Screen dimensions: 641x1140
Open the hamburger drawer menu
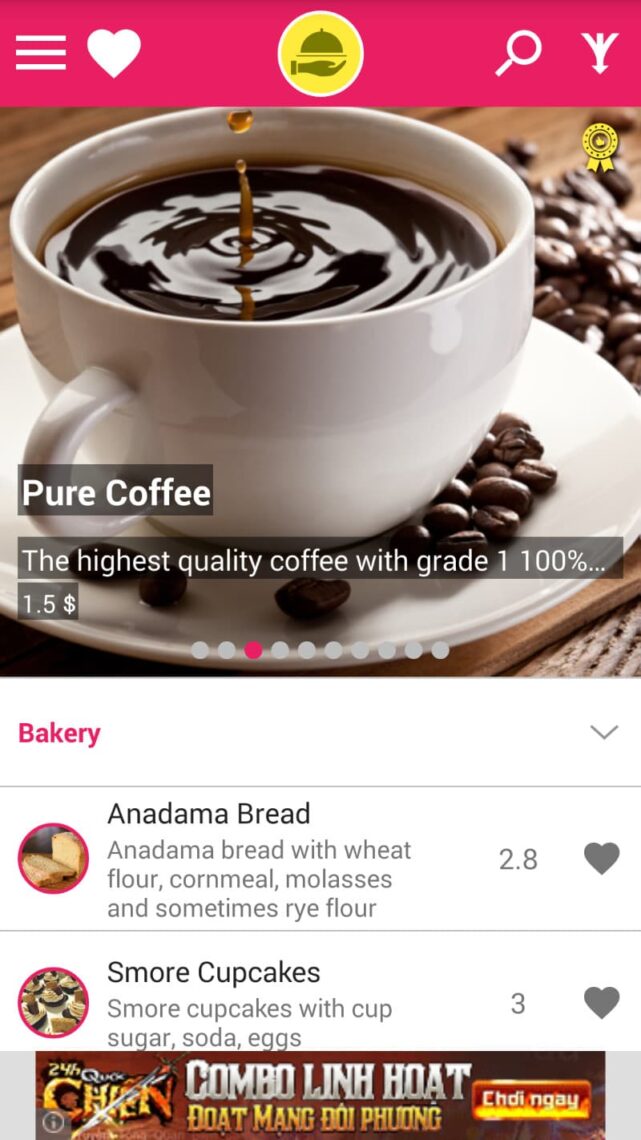click(41, 53)
